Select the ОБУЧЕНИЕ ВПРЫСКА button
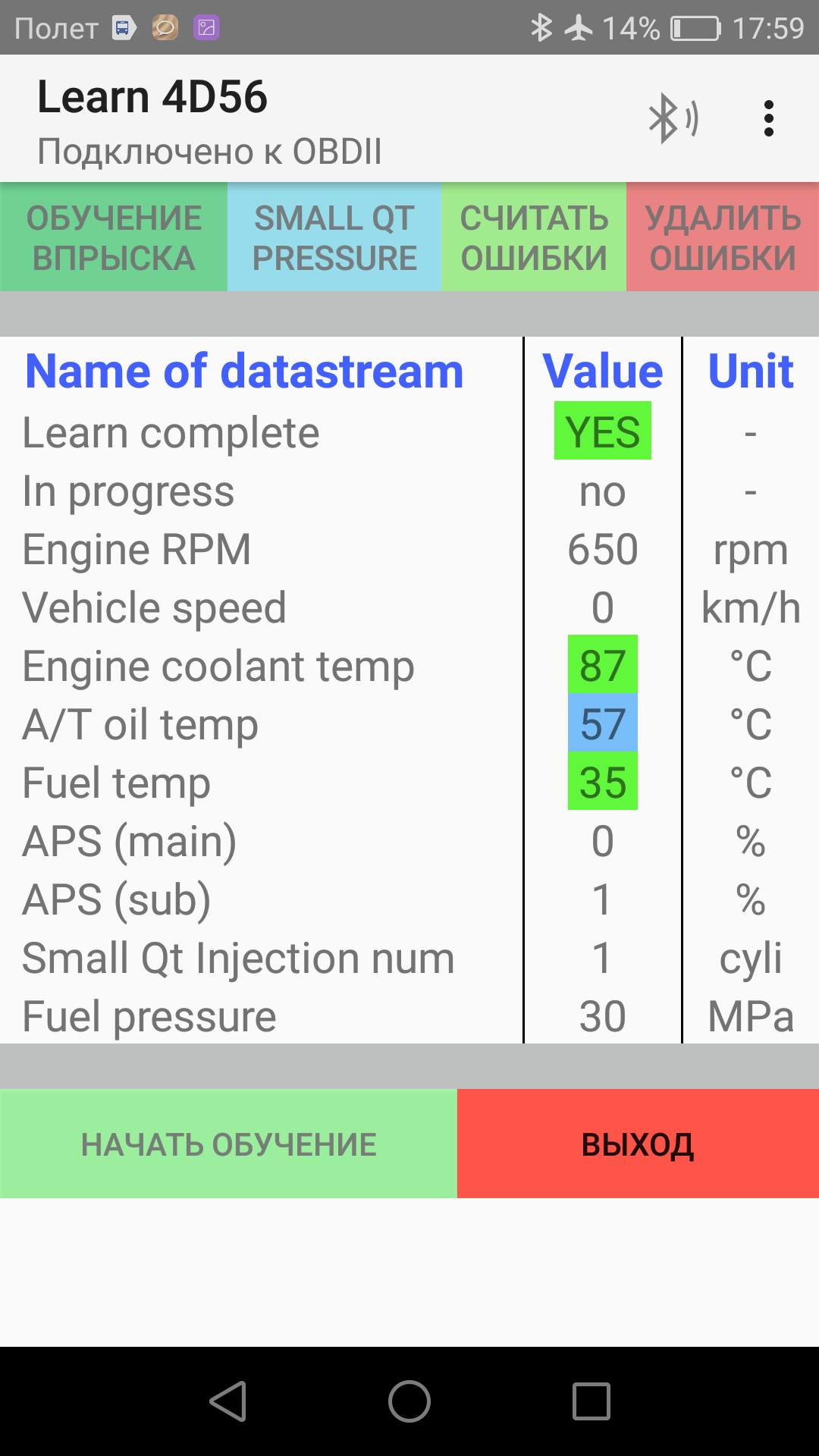 [x=114, y=237]
